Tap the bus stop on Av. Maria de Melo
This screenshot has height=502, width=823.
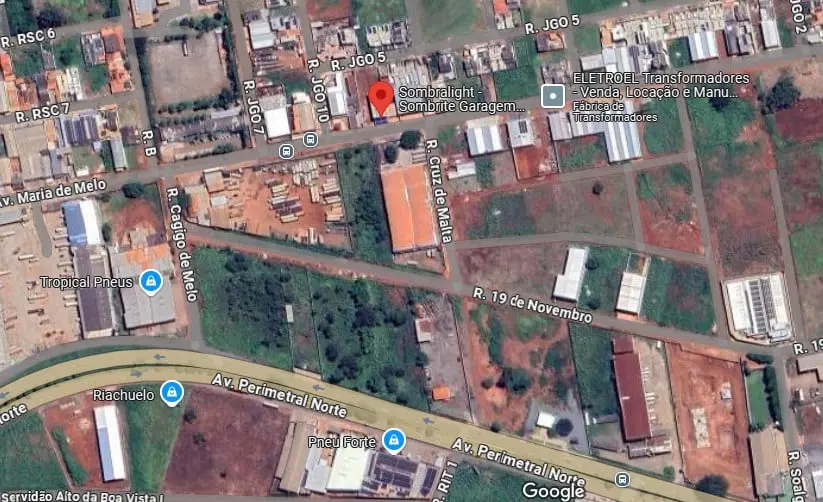pos(286,151)
